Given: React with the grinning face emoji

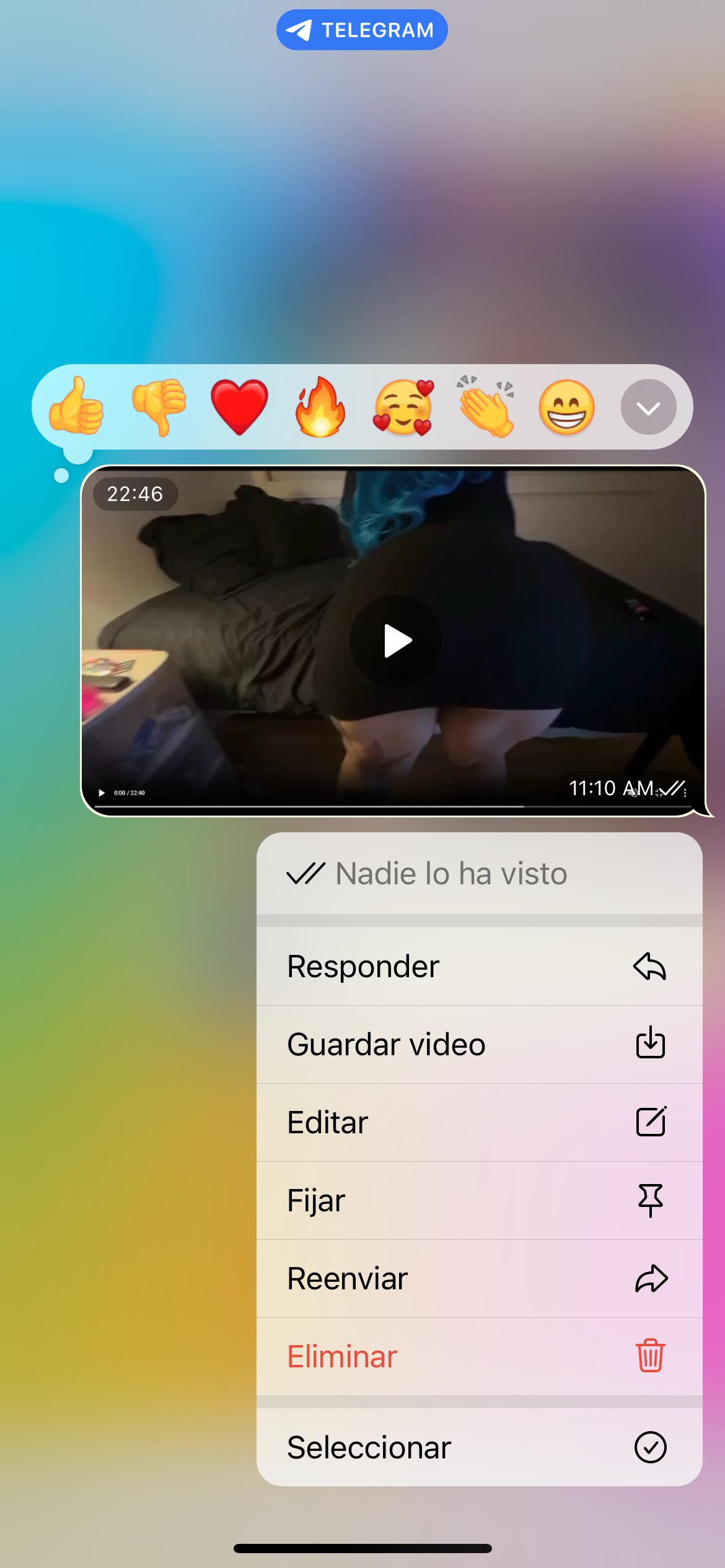Looking at the screenshot, I should pyautogui.click(x=566, y=407).
